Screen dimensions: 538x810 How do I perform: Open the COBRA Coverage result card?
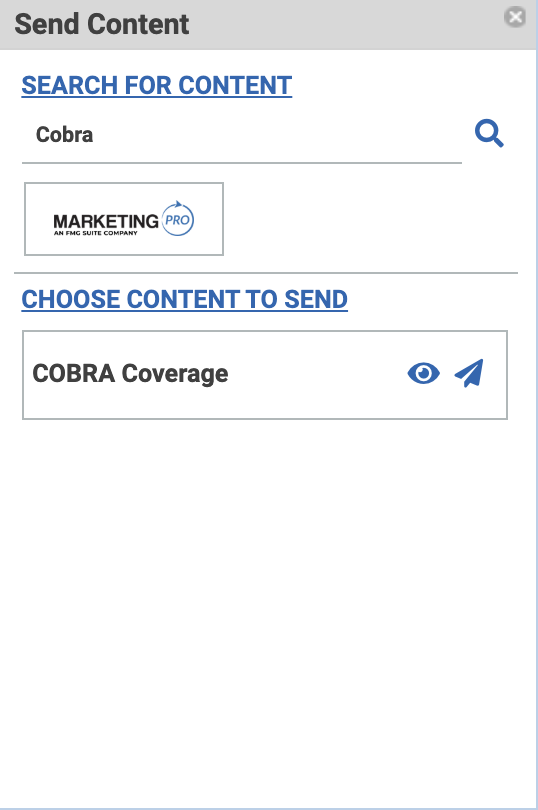(265, 375)
